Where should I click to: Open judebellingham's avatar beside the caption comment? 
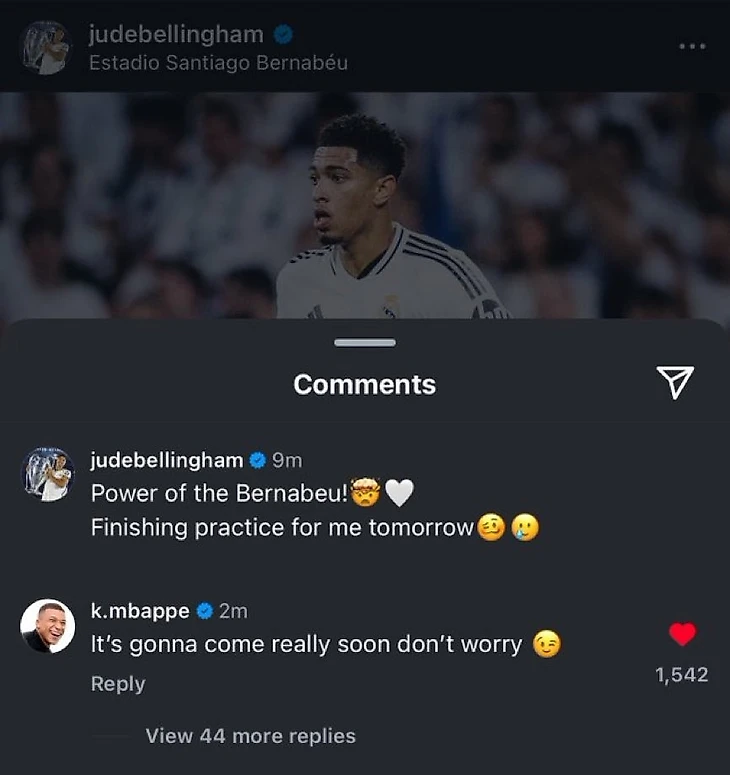point(48,474)
